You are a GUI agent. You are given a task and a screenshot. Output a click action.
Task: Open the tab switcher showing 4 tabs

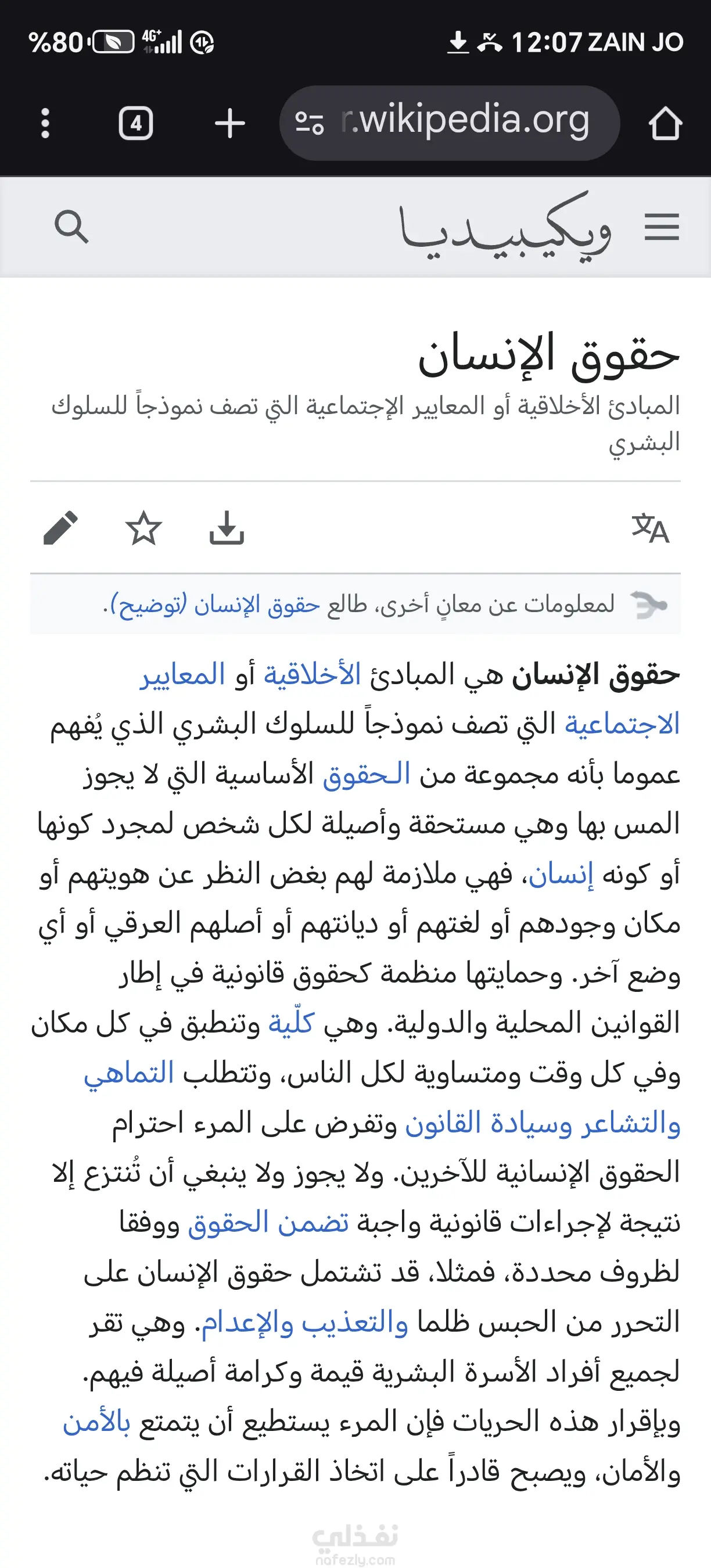click(135, 124)
